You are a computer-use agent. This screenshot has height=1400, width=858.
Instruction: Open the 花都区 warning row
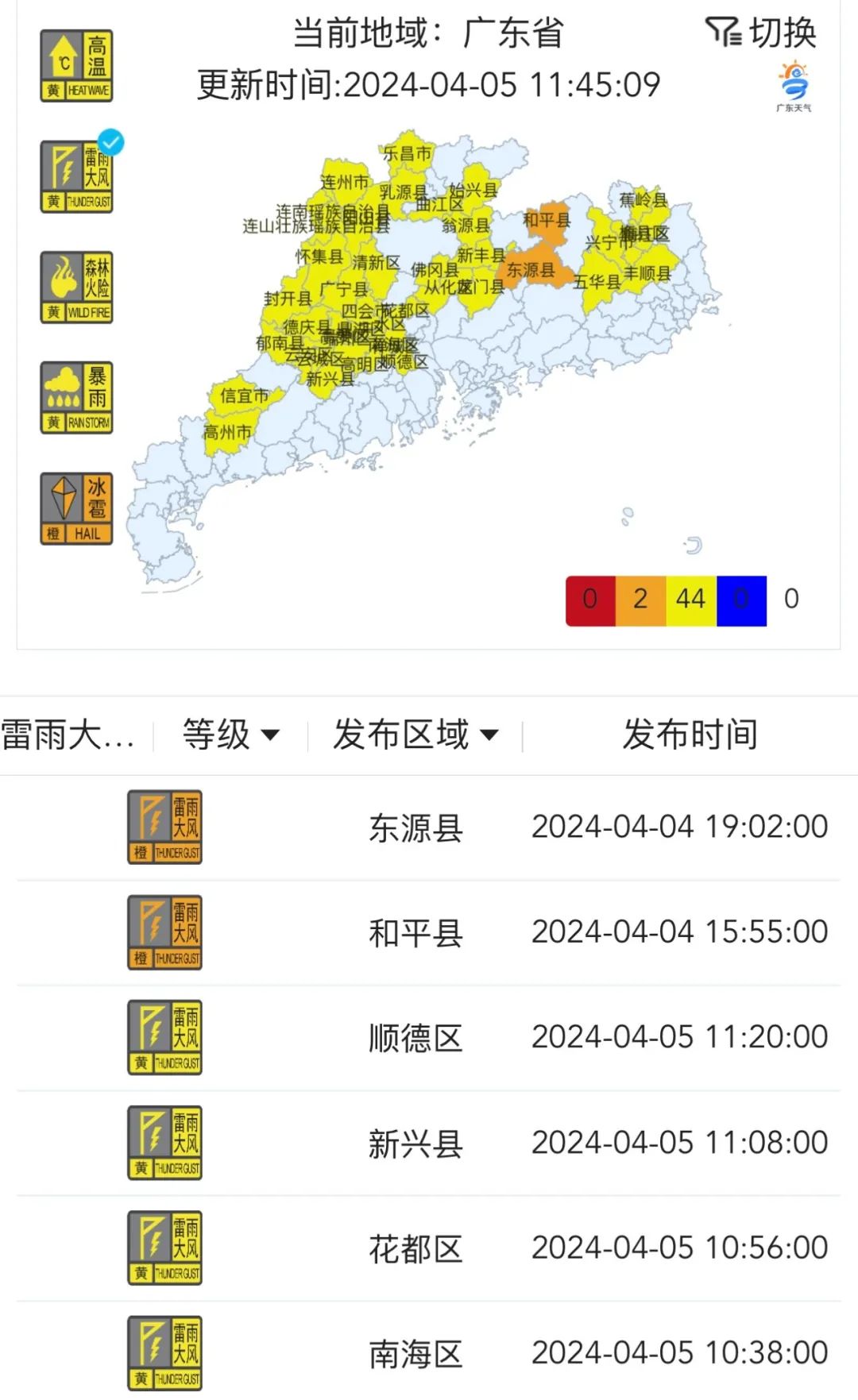(x=429, y=1248)
